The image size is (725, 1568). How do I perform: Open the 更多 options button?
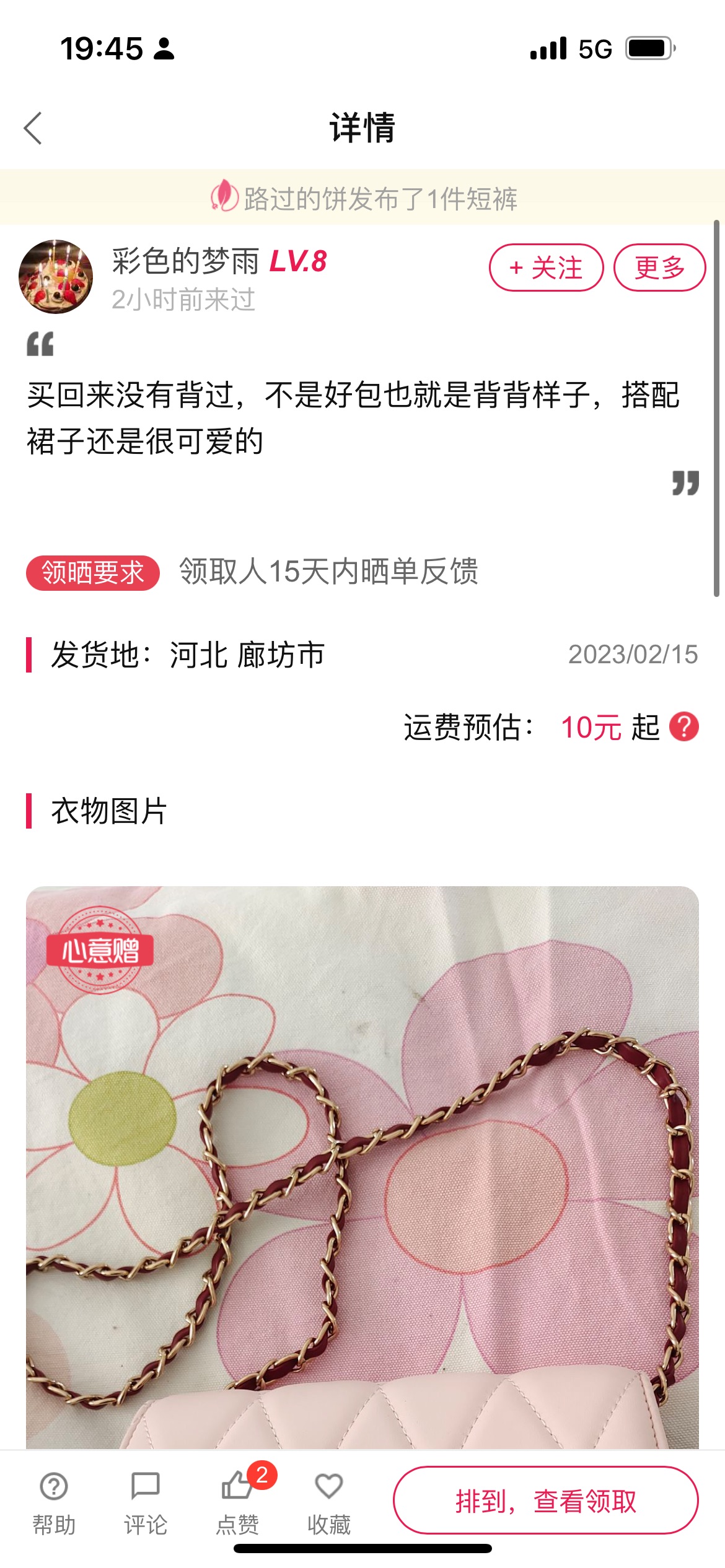[x=659, y=268]
